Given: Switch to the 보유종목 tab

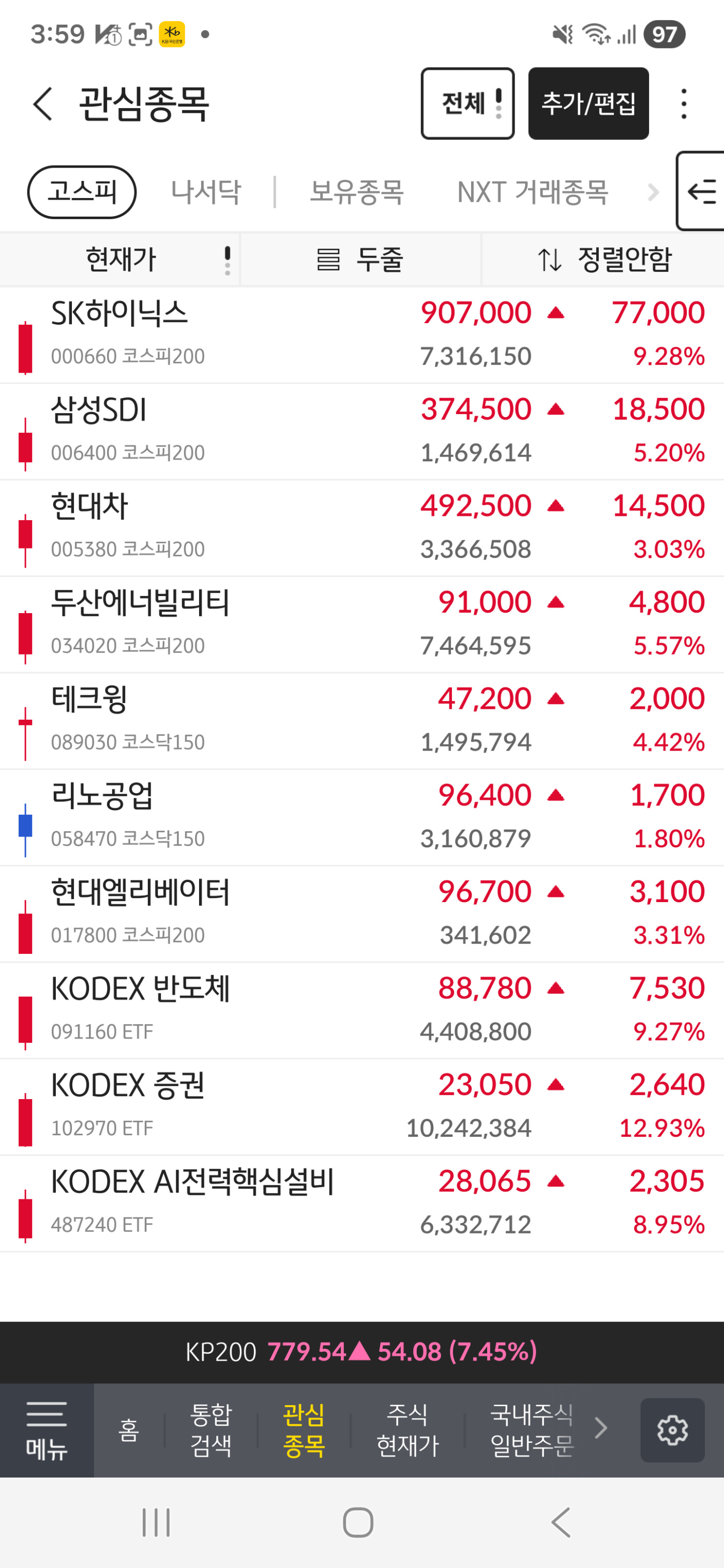Looking at the screenshot, I should (x=356, y=192).
